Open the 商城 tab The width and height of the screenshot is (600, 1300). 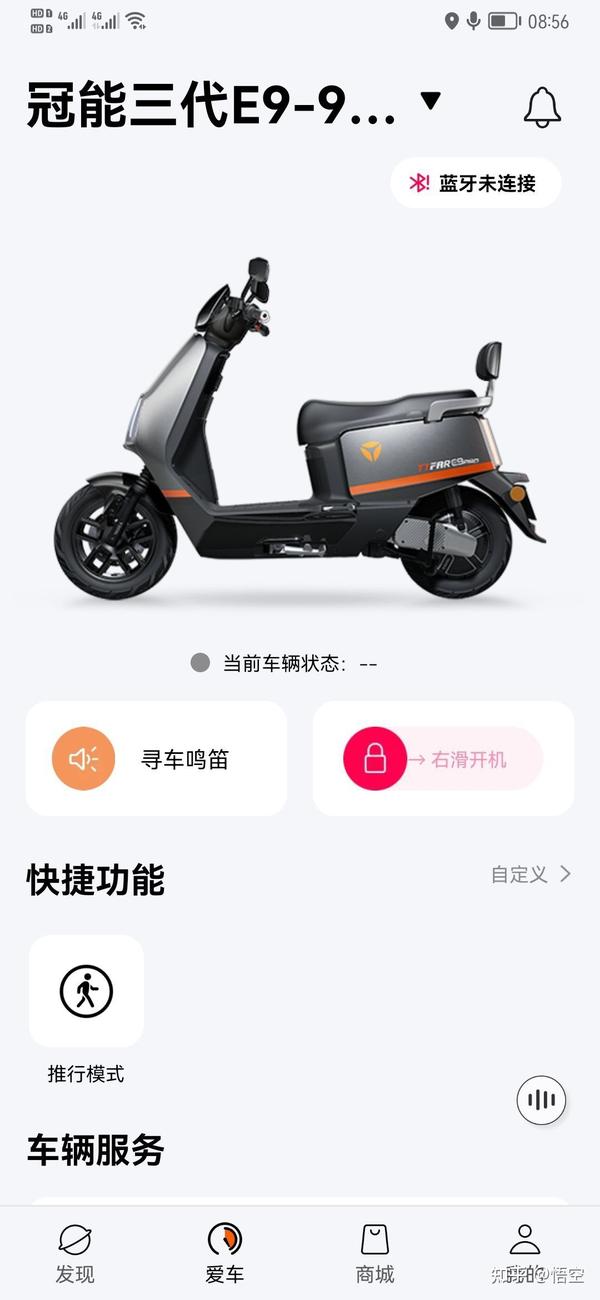pyautogui.click(x=375, y=1253)
